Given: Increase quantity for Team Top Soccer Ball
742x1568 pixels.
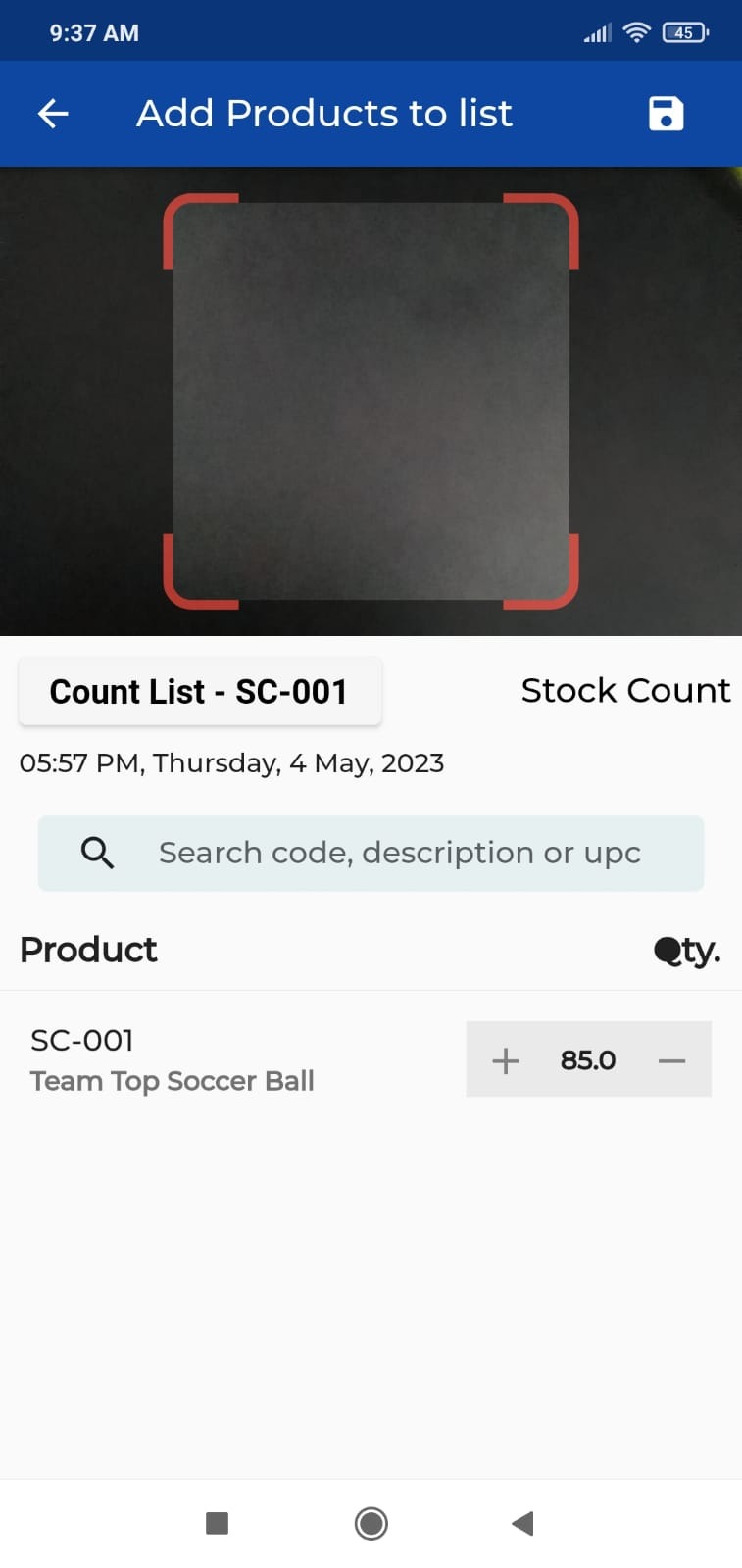Looking at the screenshot, I should click(505, 1060).
